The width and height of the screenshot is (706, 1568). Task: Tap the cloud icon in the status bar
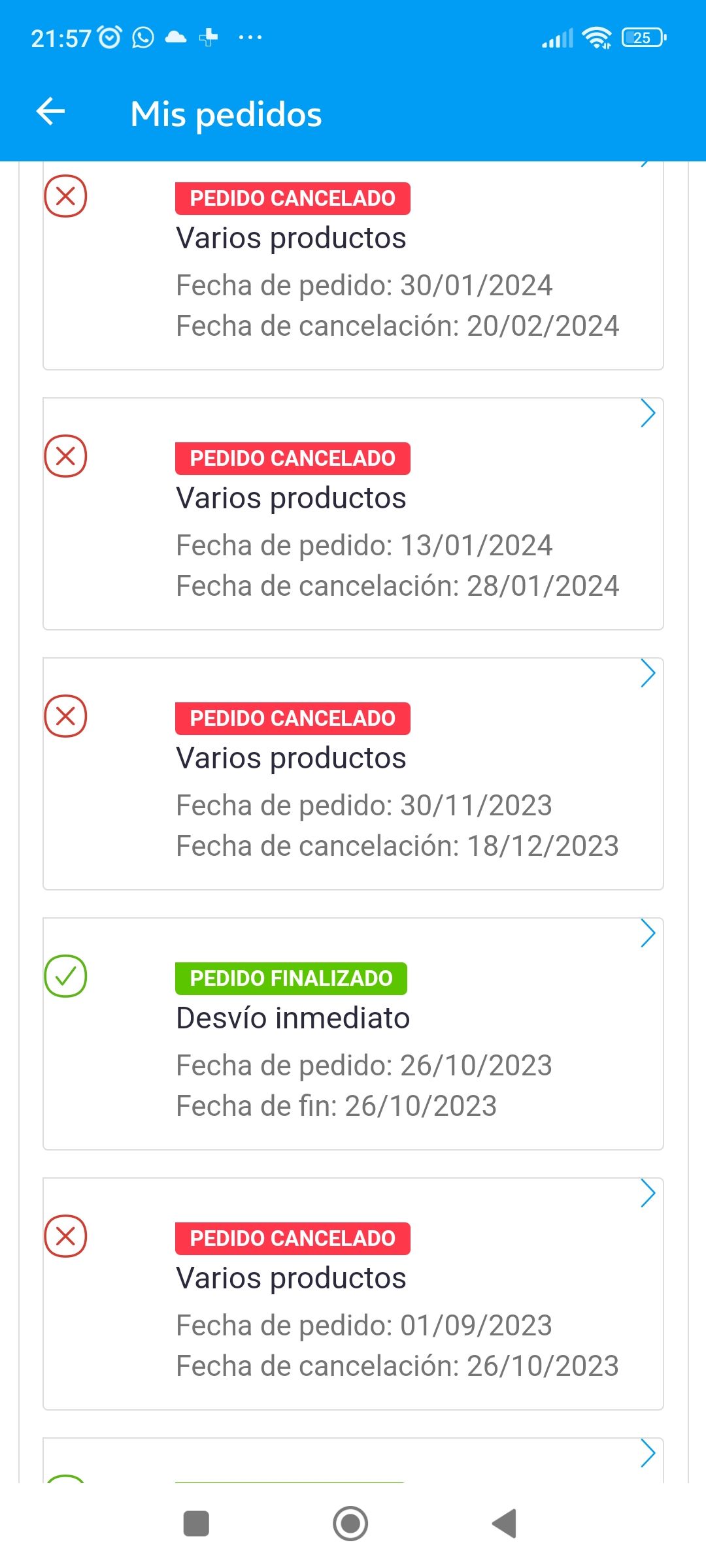(175, 37)
